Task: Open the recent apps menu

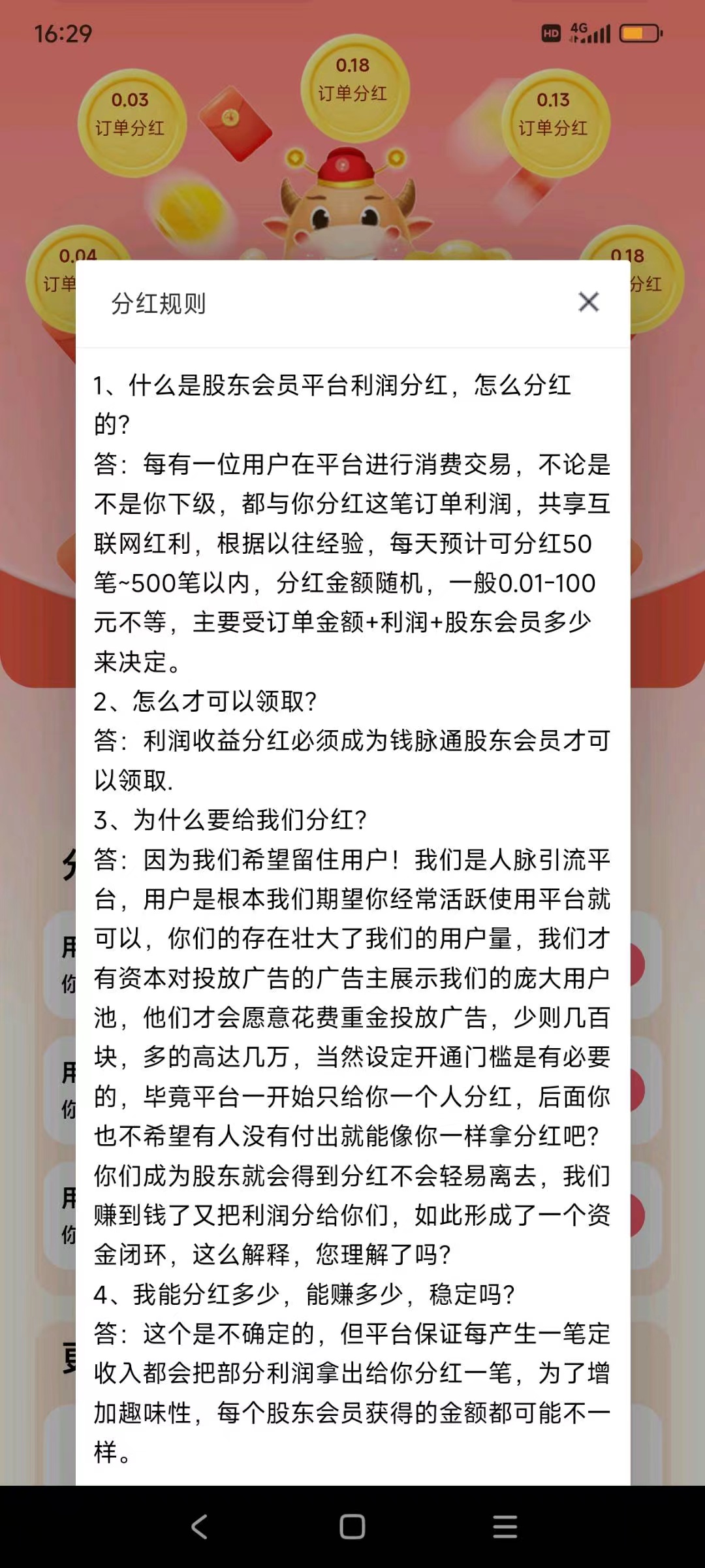Action: click(x=505, y=1526)
